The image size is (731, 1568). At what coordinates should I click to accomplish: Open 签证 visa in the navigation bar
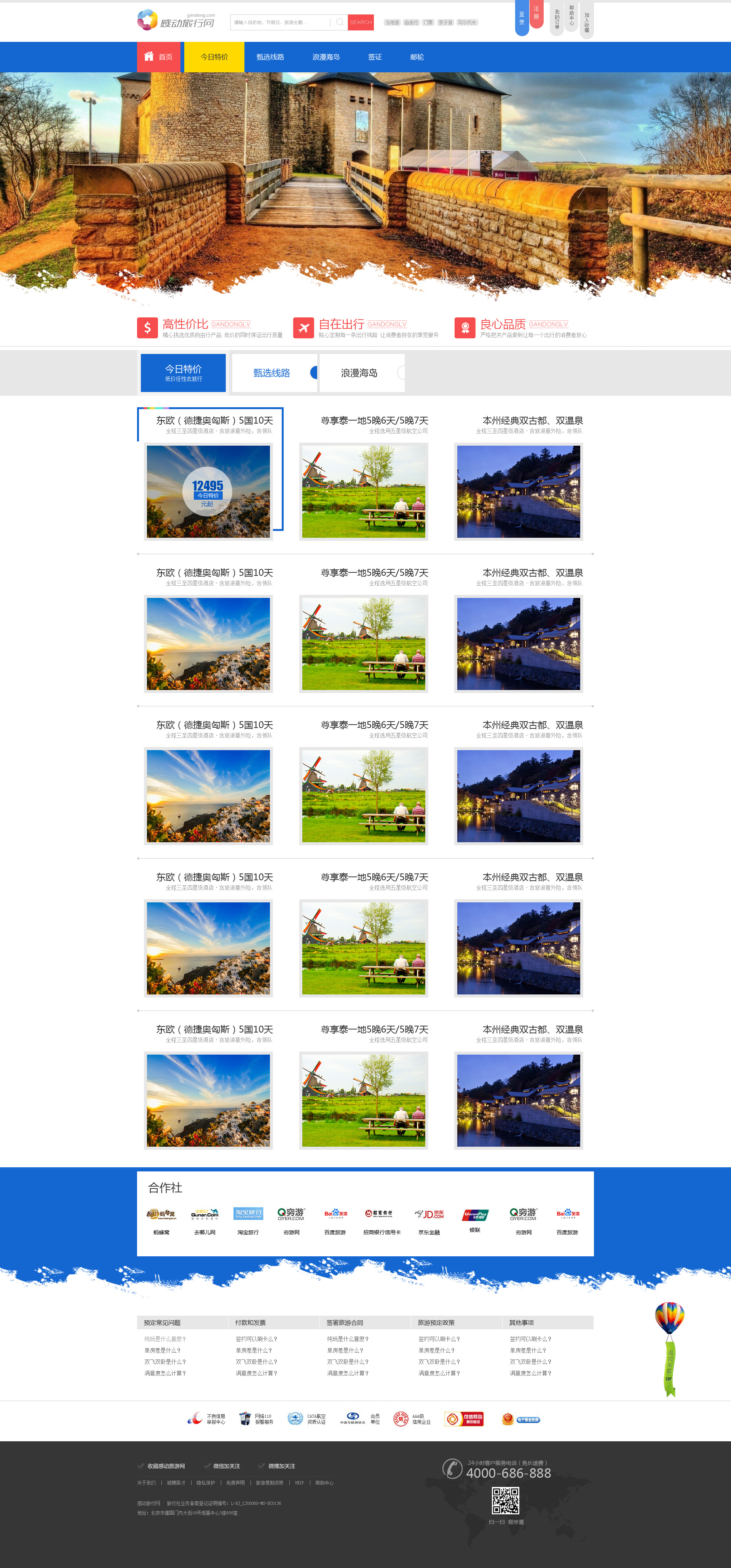(x=375, y=57)
